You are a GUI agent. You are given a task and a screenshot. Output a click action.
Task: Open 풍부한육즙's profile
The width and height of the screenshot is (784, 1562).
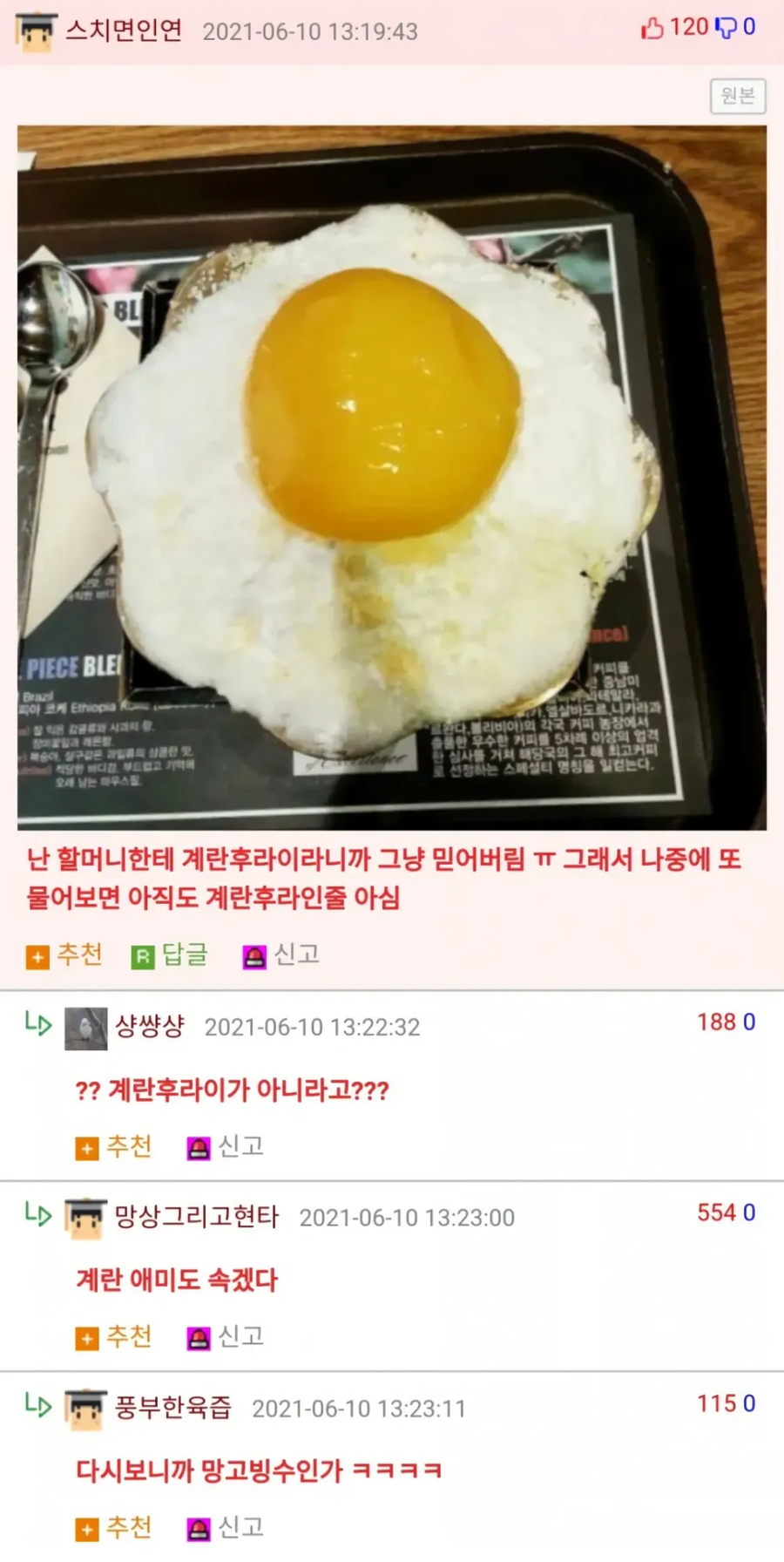[x=172, y=1407]
